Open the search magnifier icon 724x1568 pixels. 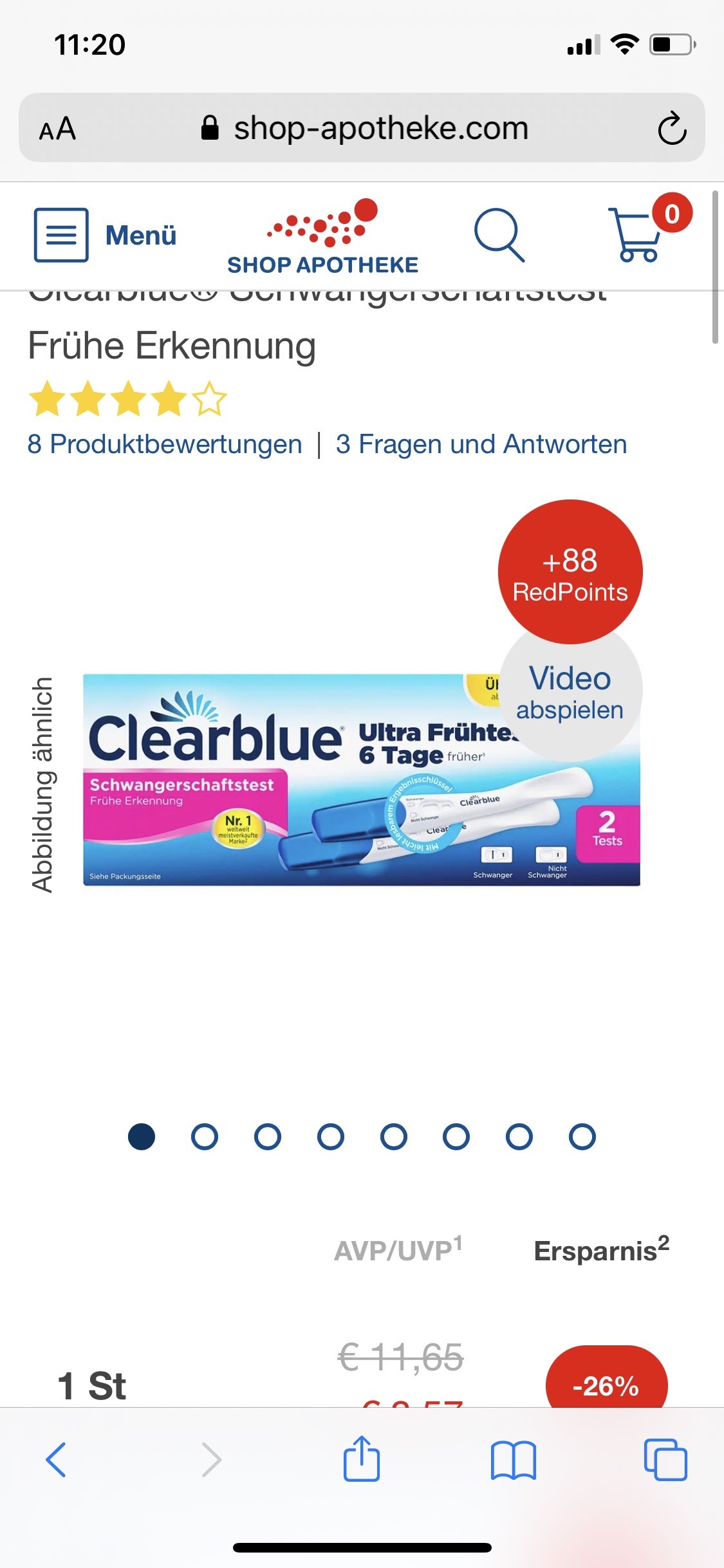pyautogui.click(x=499, y=235)
